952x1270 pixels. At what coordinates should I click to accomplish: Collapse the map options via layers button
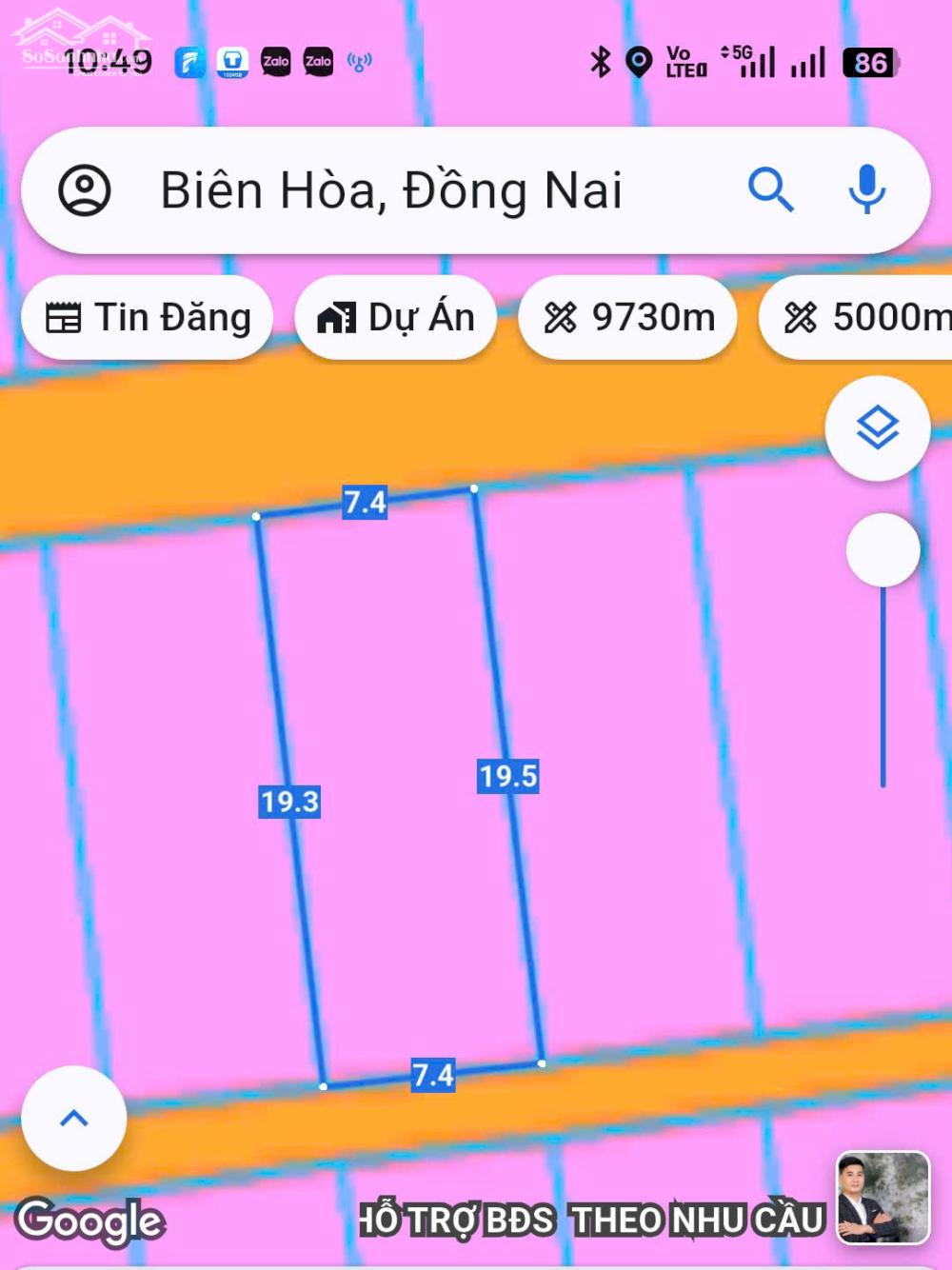click(x=878, y=427)
